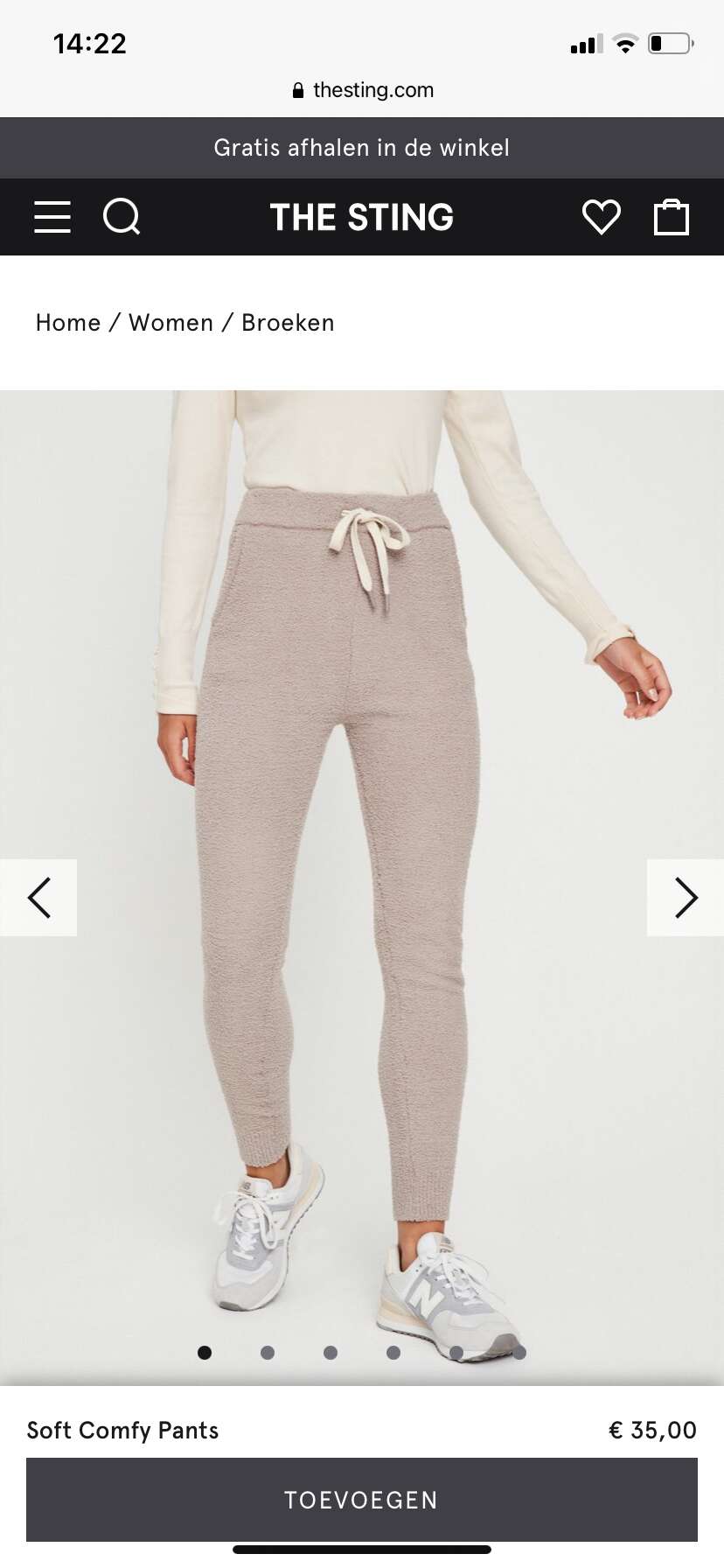Viewport: 724px width, 1568px height.
Task: Show the next product photo
Action: click(x=686, y=898)
